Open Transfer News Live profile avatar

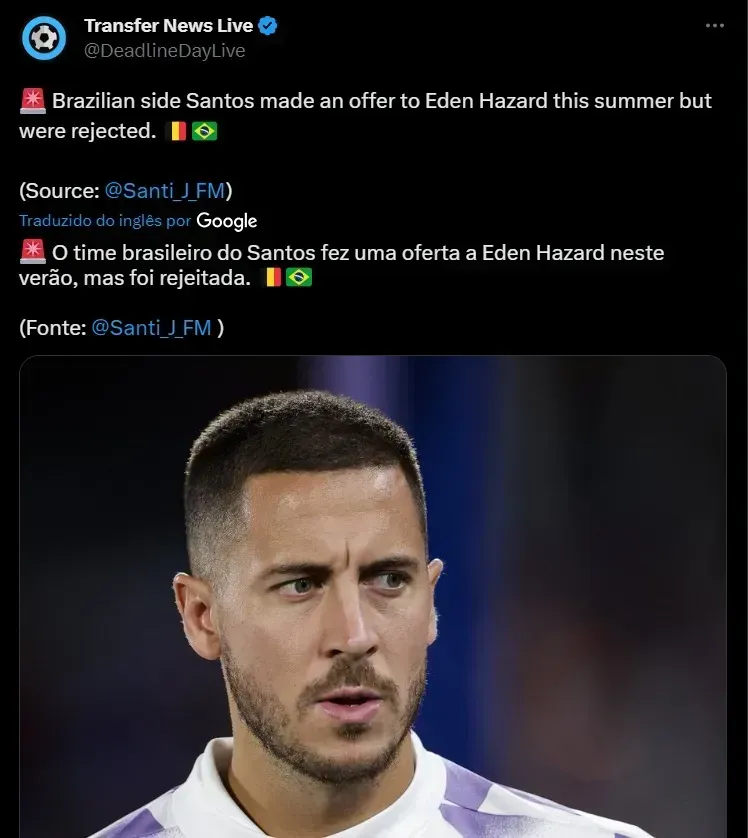[44, 38]
